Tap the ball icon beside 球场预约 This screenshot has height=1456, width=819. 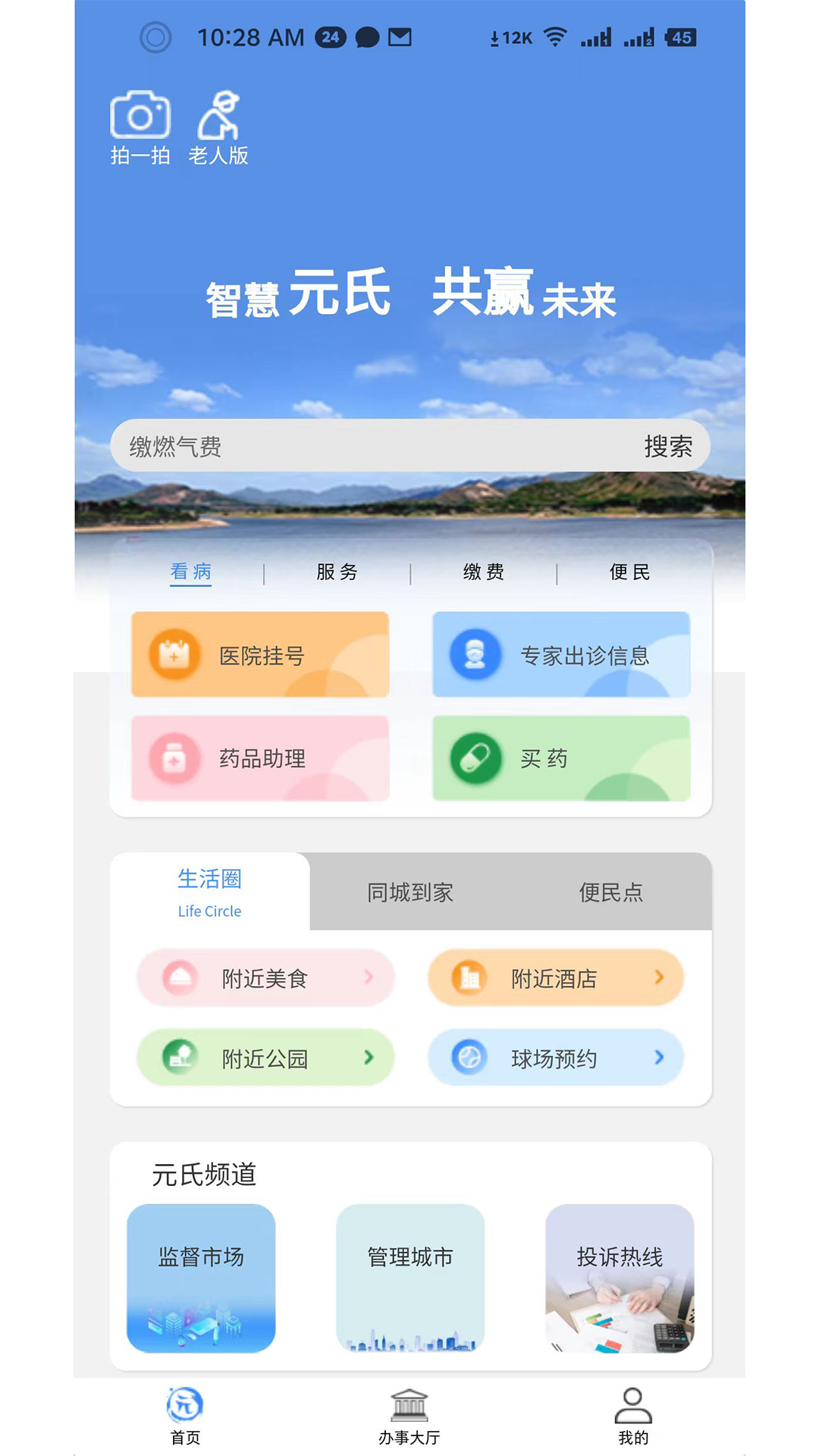[469, 1058]
